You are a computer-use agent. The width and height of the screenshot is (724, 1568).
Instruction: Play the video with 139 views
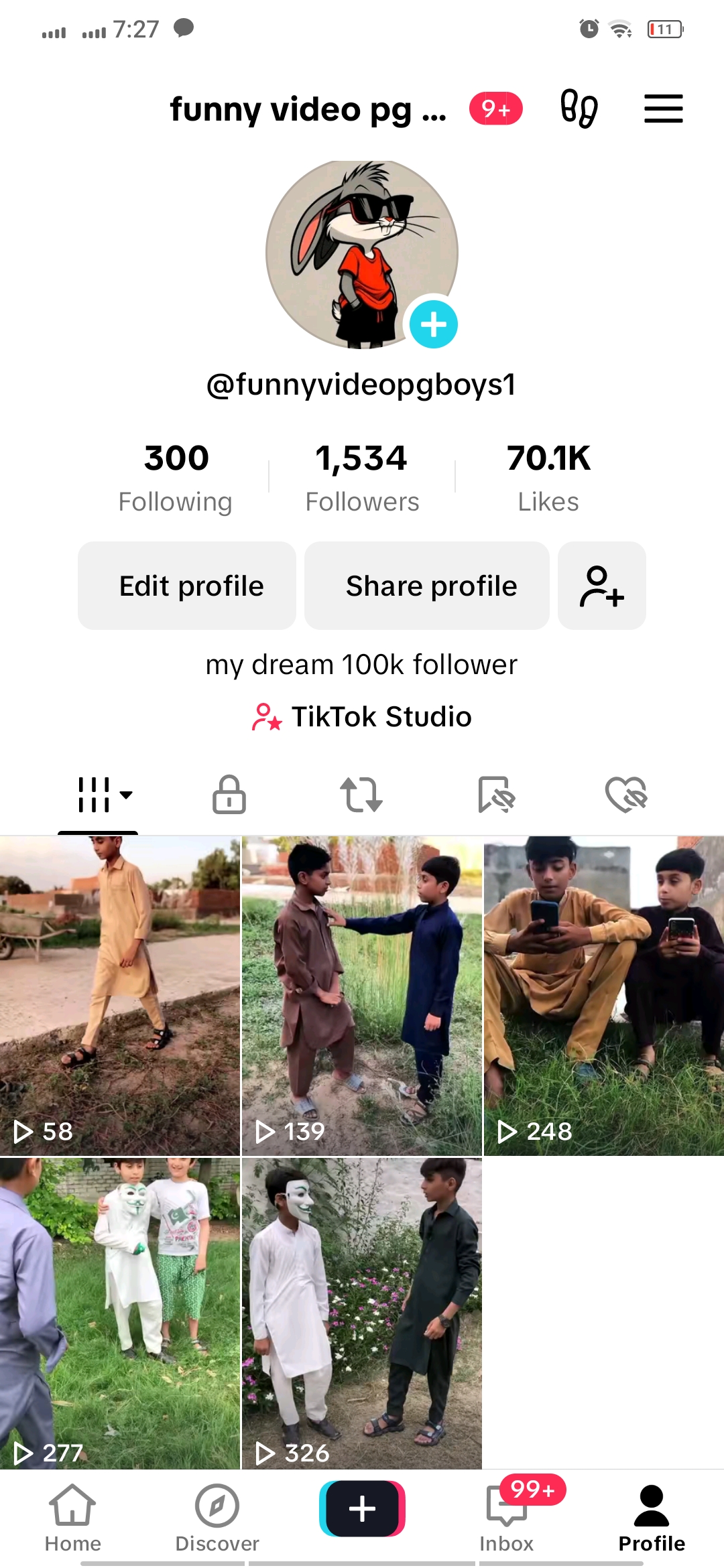pyautogui.click(x=362, y=996)
